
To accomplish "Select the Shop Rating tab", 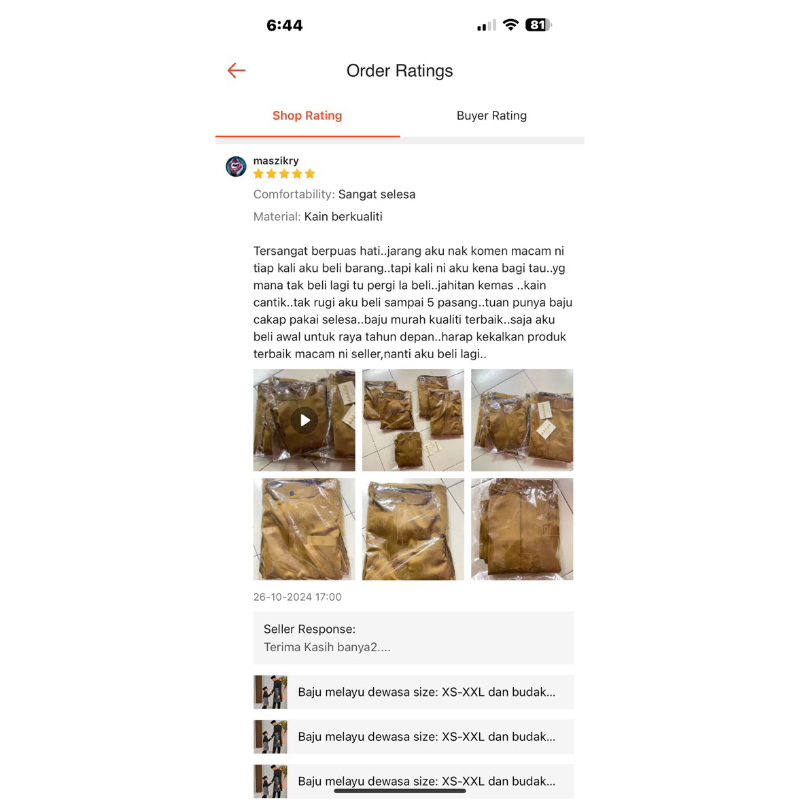I will [x=307, y=116].
